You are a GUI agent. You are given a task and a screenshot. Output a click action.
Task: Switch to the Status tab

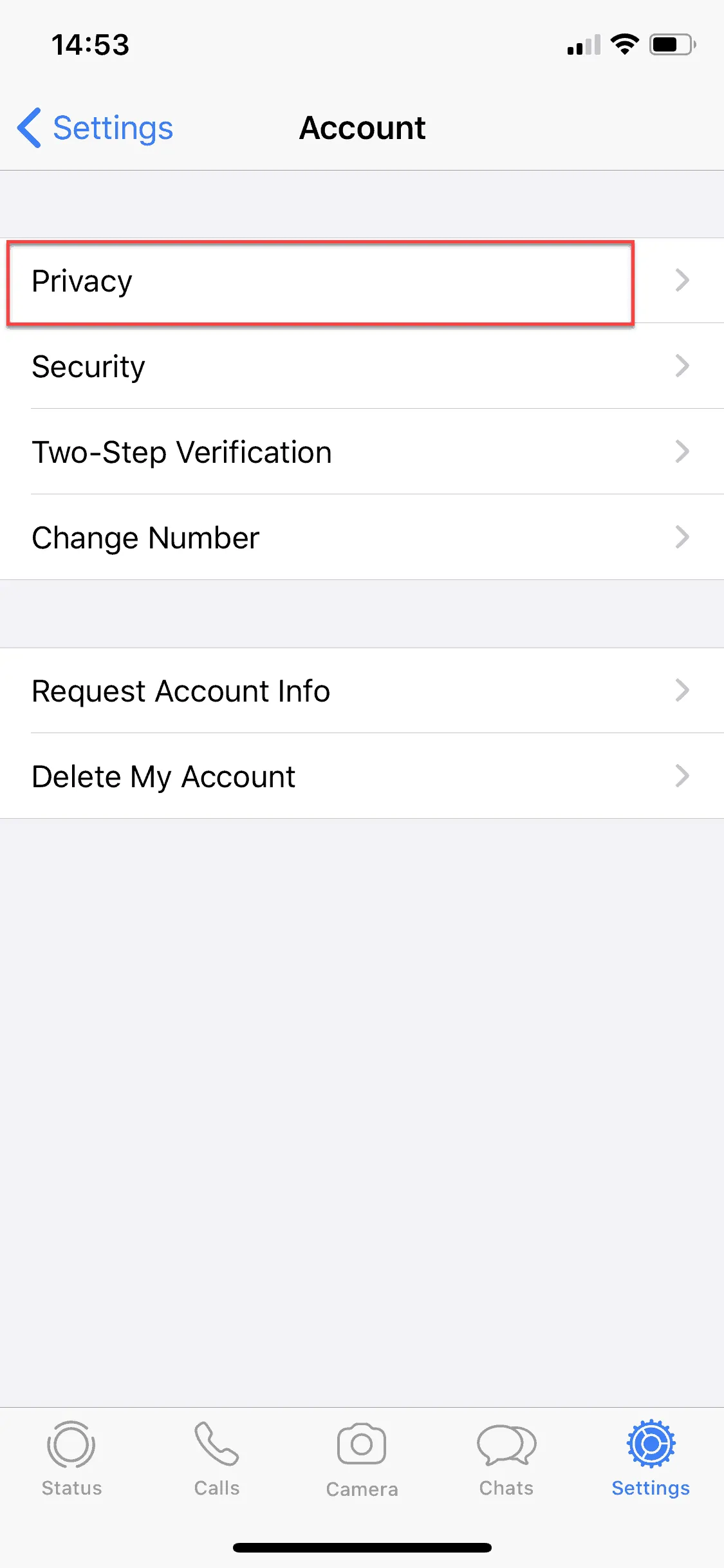(x=72, y=1459)
